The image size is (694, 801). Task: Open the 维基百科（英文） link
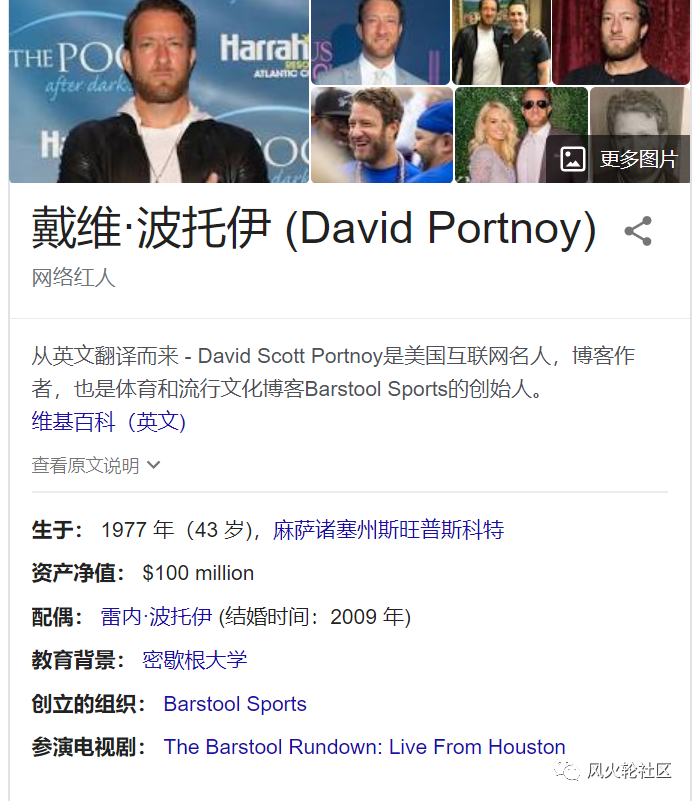(109, 422)
